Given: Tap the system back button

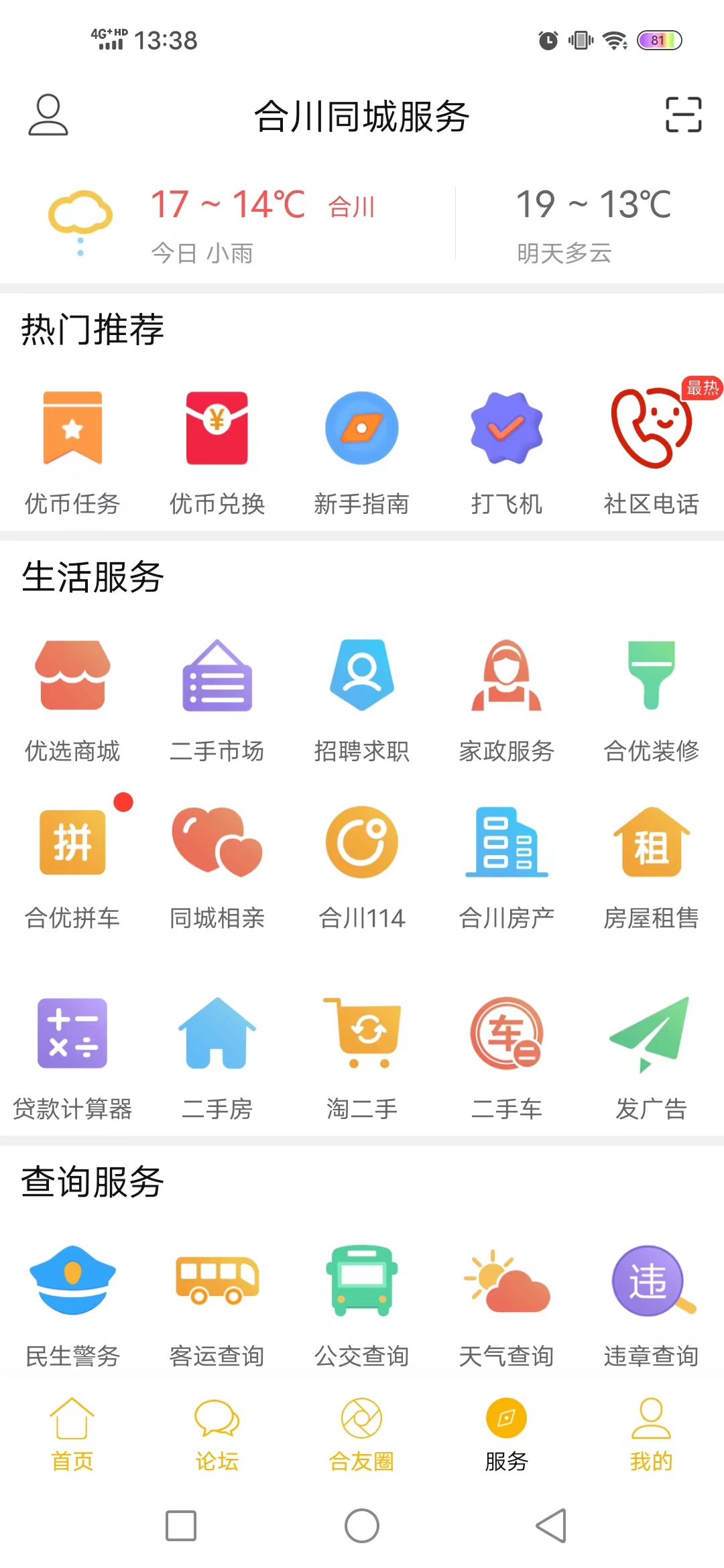Looking at the screenshot, I should coord(551,1526).
